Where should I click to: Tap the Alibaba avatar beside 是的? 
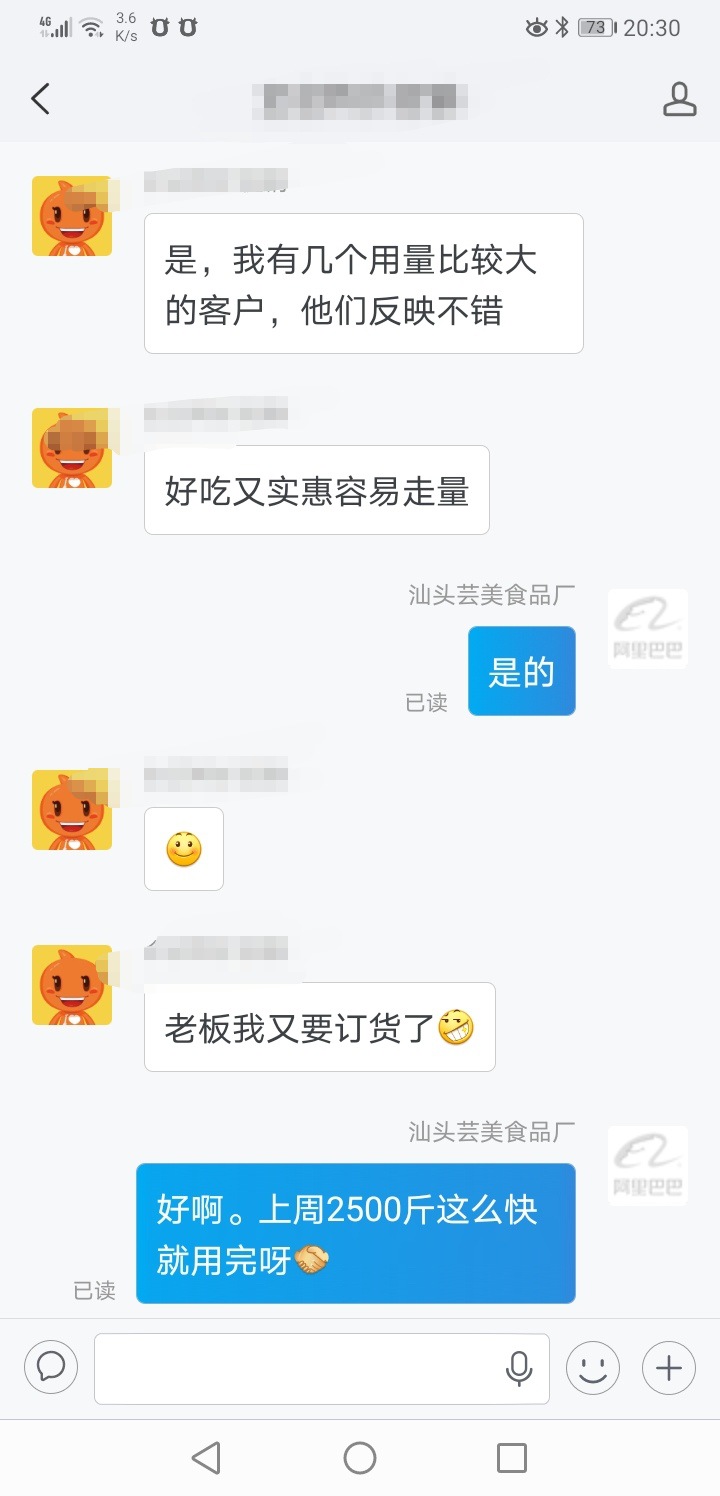pos(648,629)
